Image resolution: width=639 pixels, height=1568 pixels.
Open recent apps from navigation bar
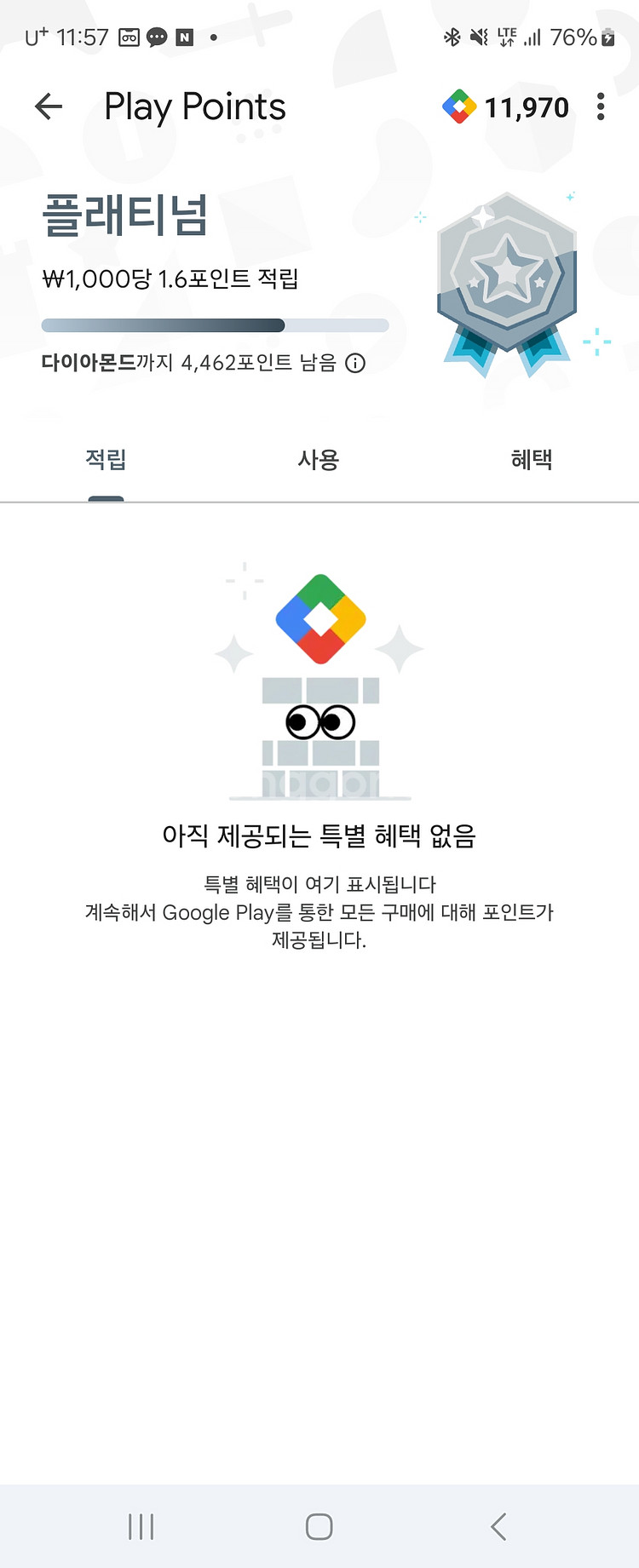click(x=141, y=1526)
